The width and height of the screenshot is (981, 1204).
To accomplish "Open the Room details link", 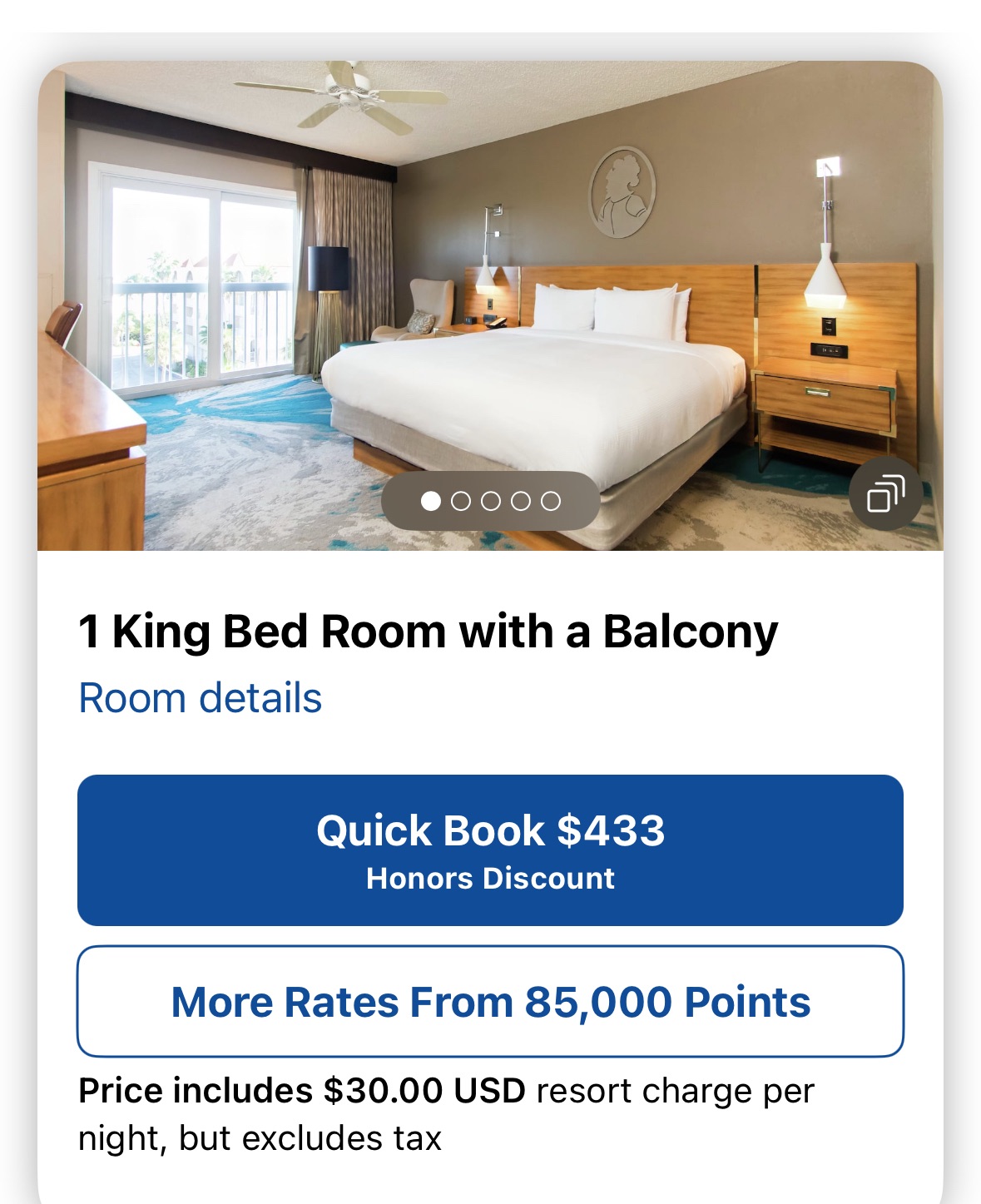I will 200,697.
